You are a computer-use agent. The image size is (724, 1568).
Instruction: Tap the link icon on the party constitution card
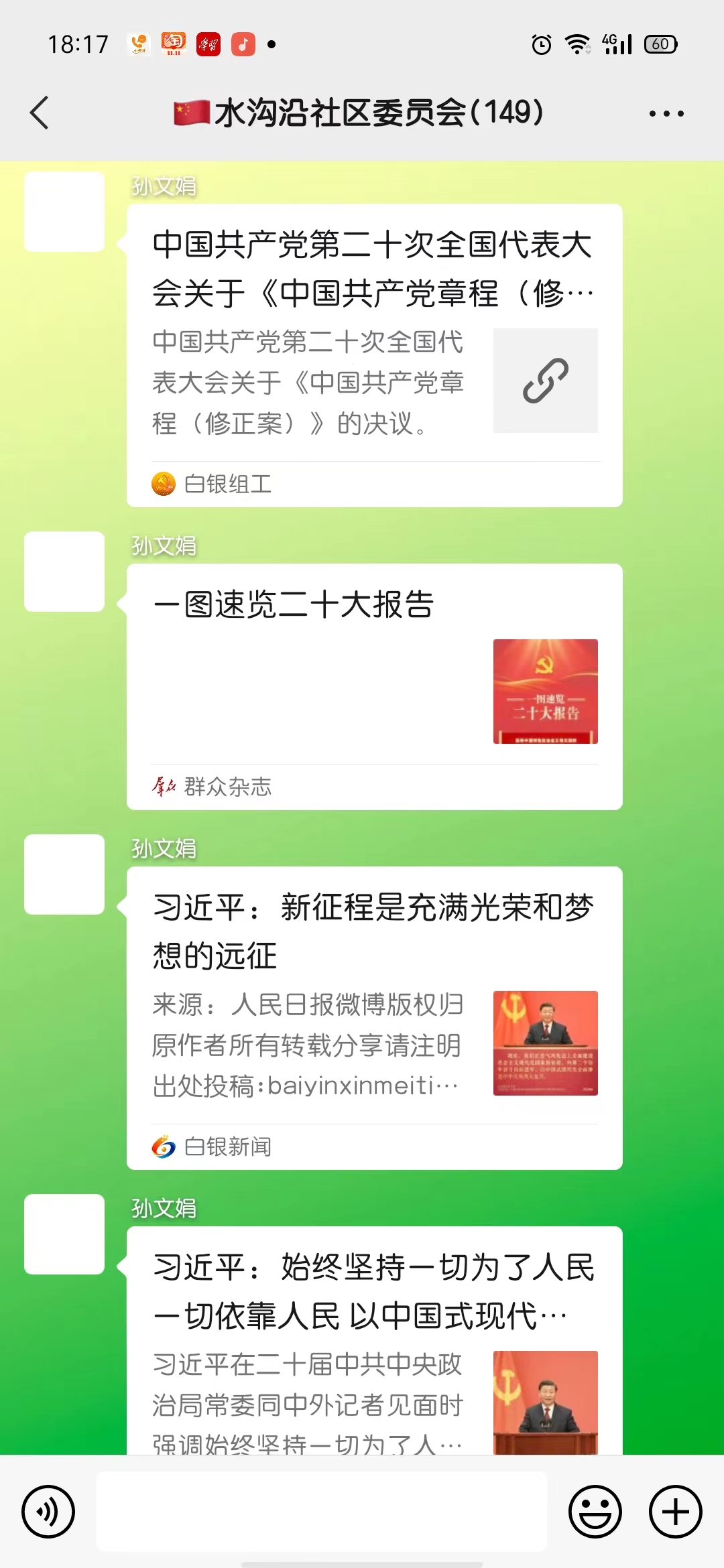tap(544, 380)
